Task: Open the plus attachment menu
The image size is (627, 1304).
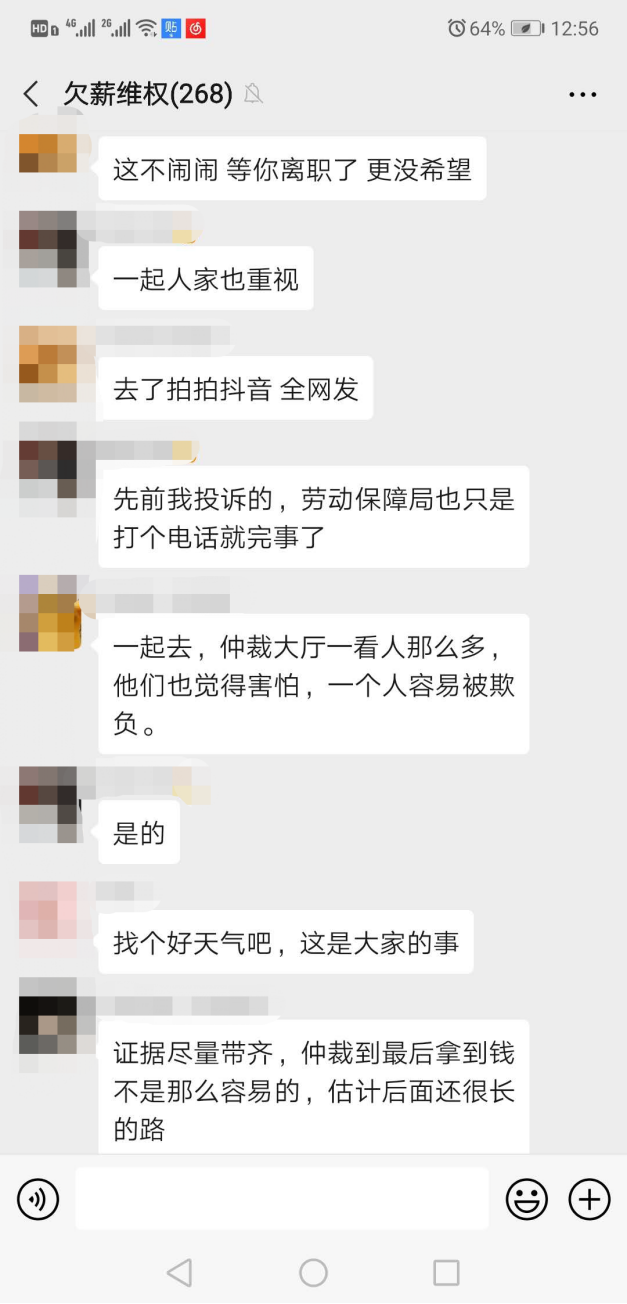Action: click(x=589, y=1198)
